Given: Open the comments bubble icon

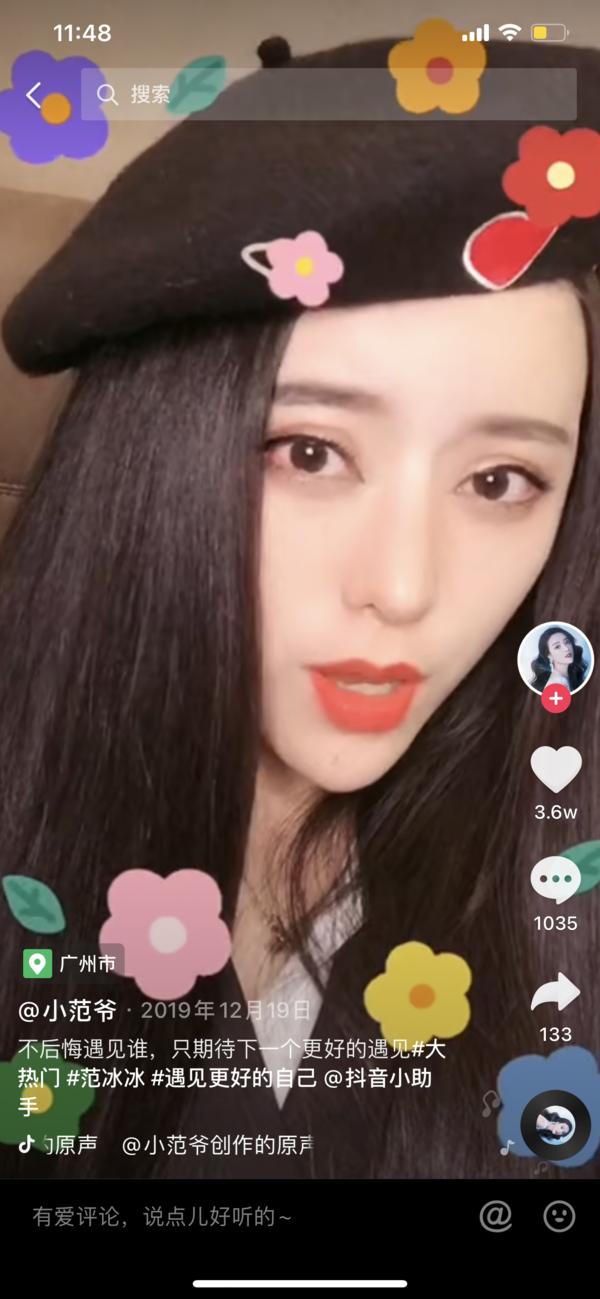Looking at the screenshot, I should 555,881.
